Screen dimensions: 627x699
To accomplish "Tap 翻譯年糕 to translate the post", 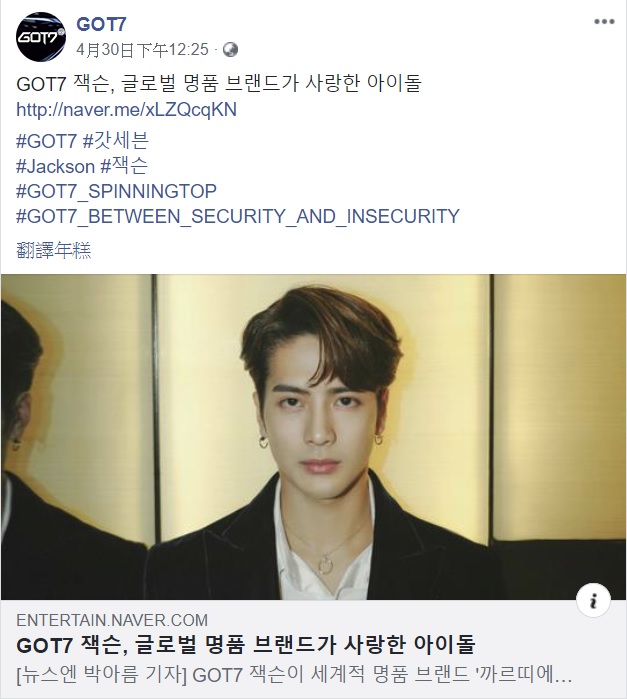I will (53, 250).
